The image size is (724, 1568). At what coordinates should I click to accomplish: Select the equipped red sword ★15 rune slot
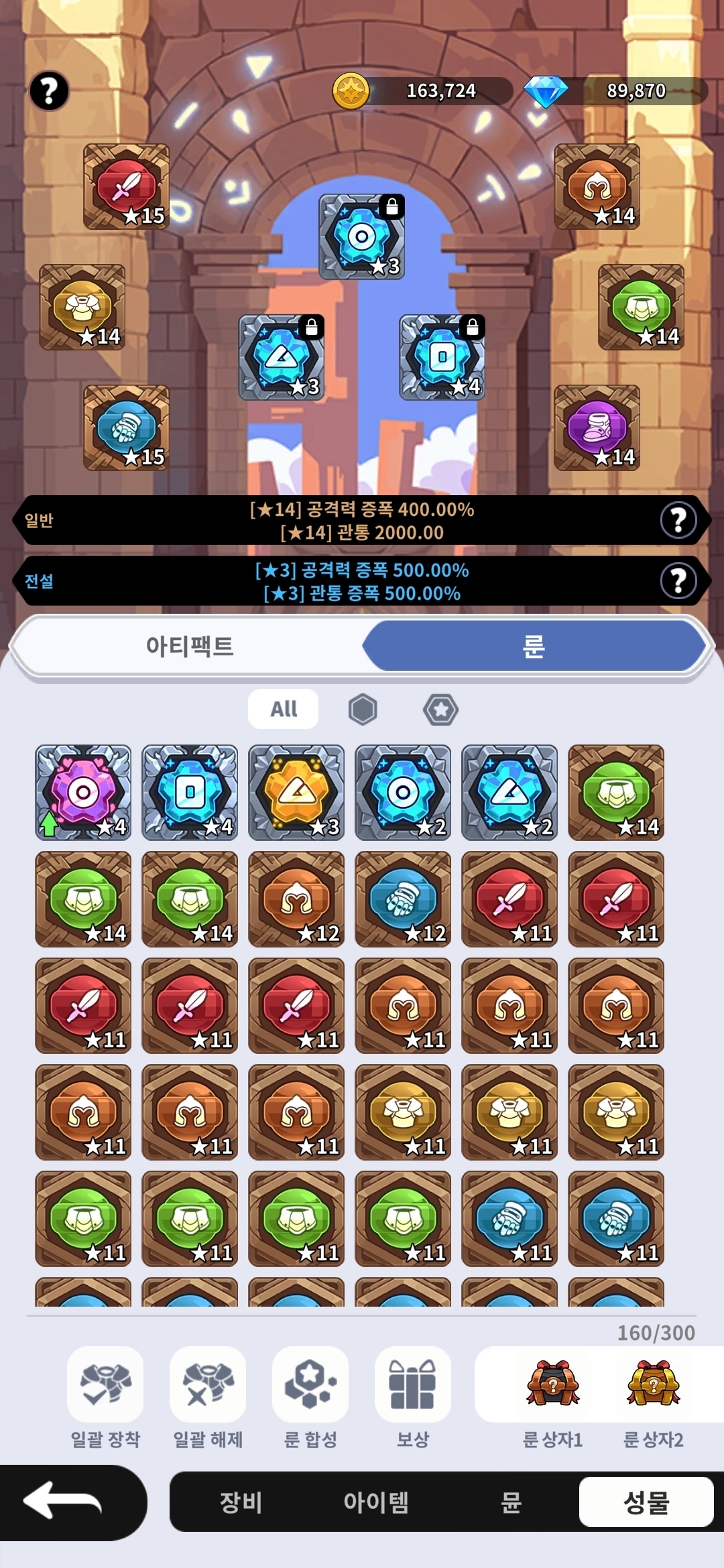point(126,187)
